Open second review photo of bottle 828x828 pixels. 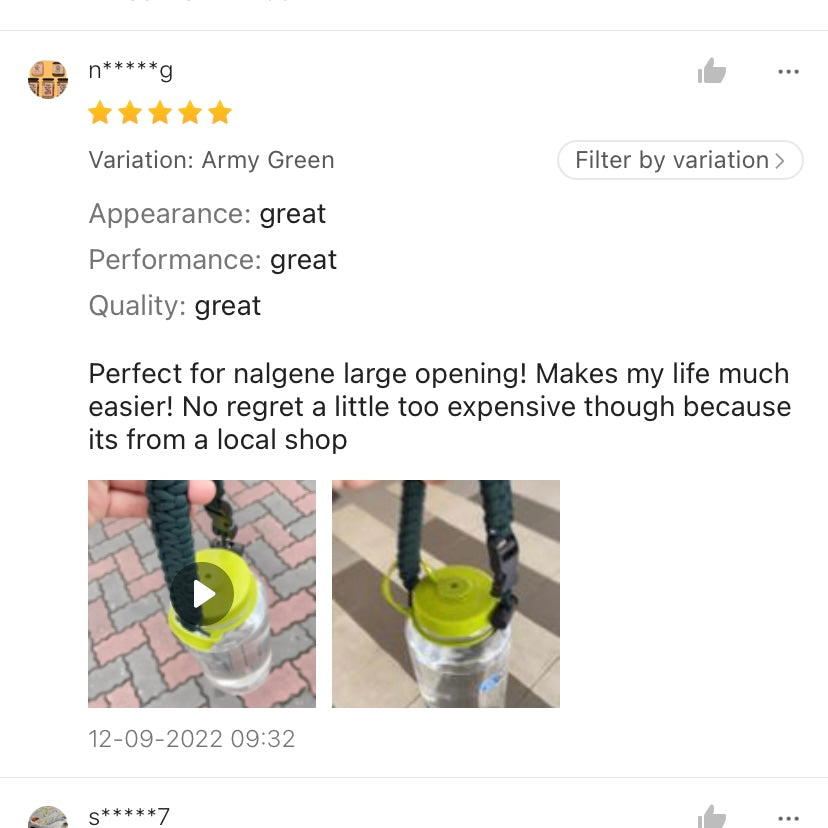(446, 594)
